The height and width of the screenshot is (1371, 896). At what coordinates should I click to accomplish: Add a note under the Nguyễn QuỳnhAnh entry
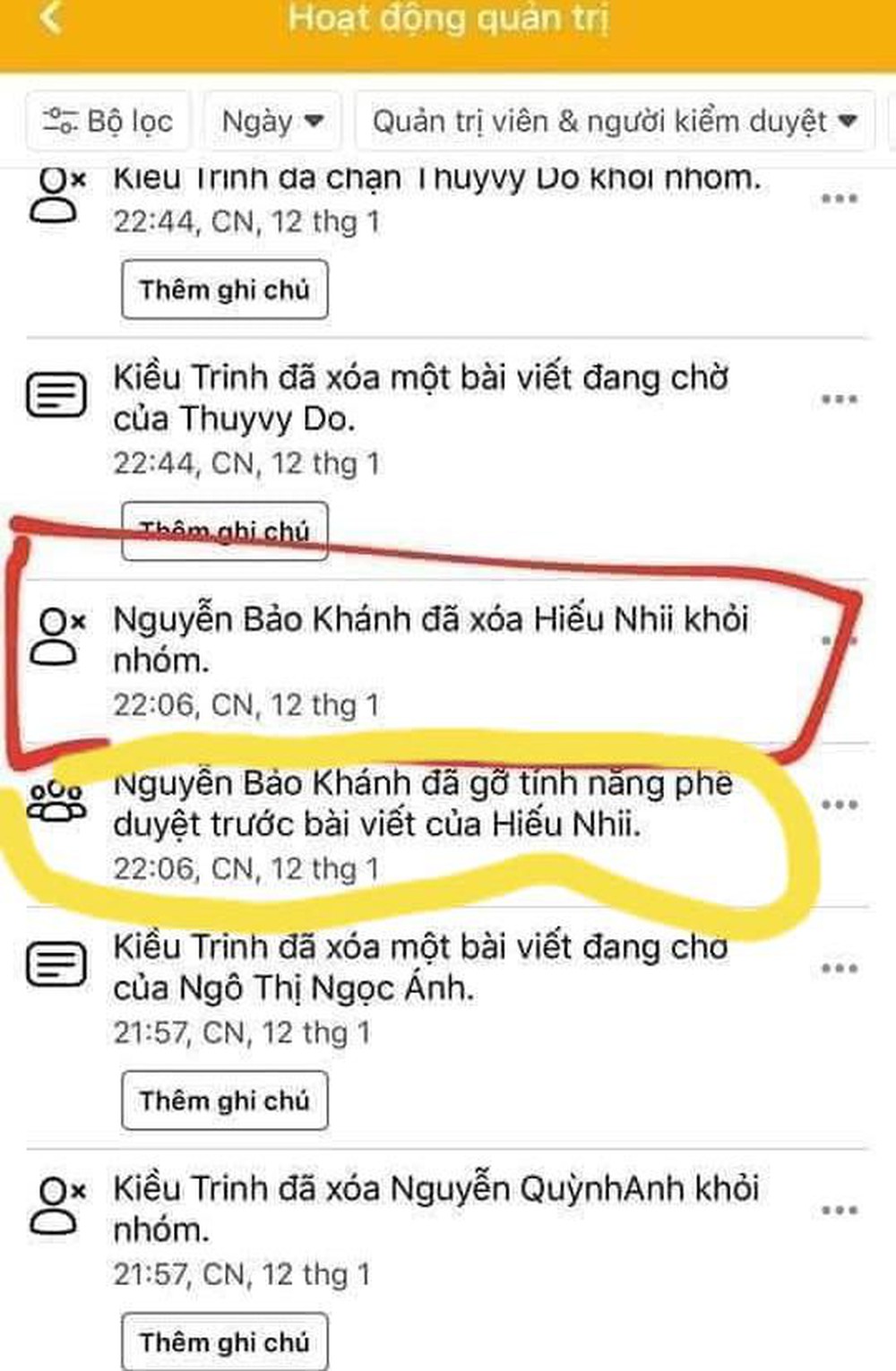coord(225,1342)
